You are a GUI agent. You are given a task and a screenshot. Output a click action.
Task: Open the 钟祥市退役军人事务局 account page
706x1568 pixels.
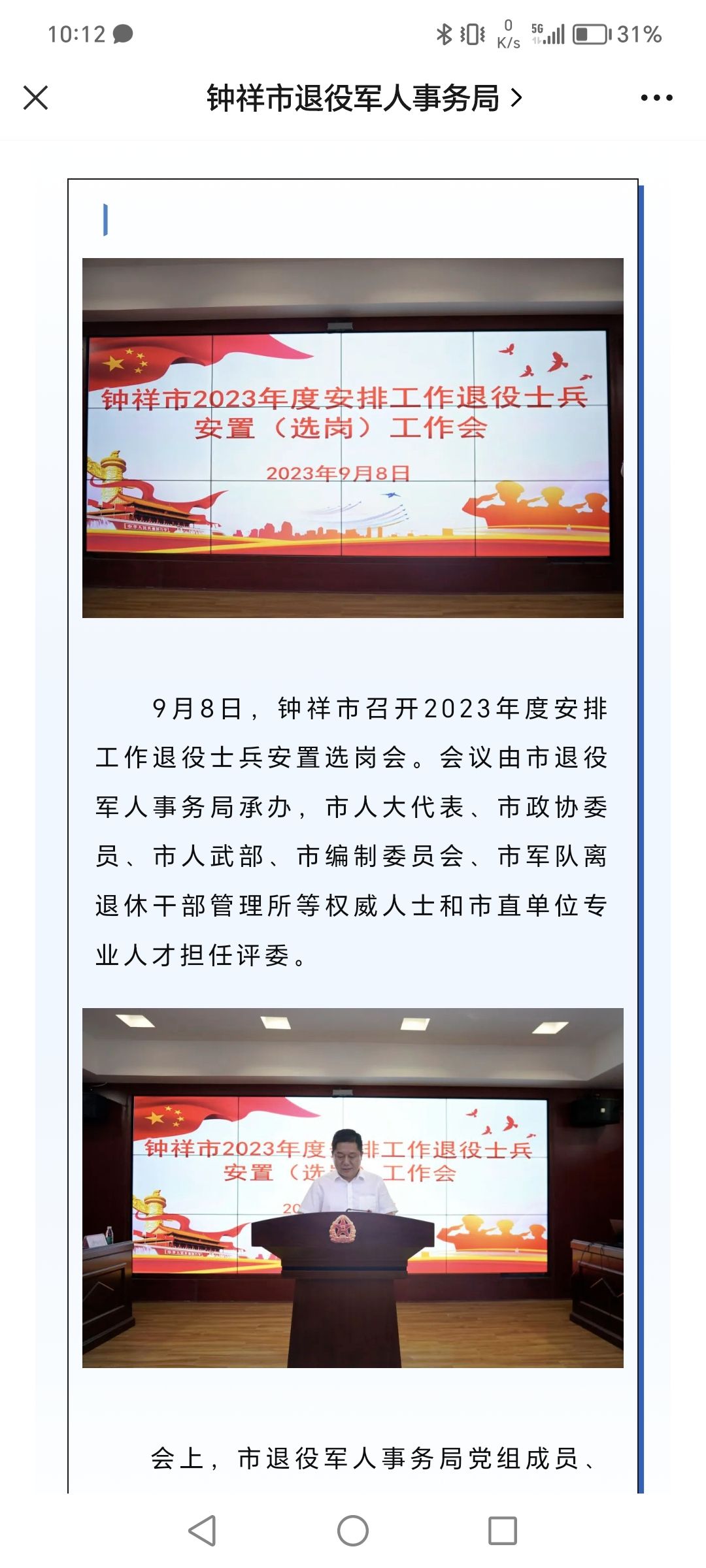[363, 99]
